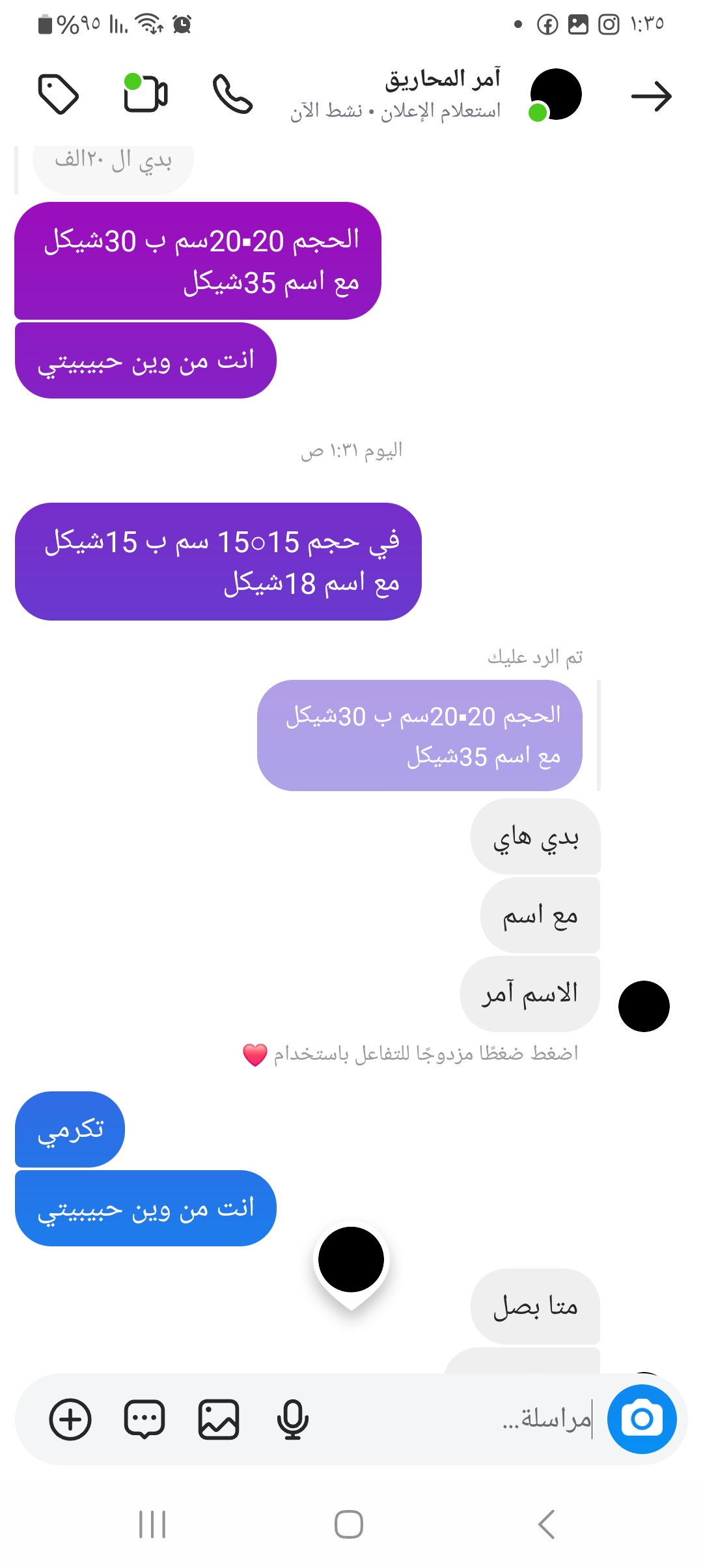Viewport: 703px width, 1568px height.
Task: Jump to the quoted reply message الحجم 20
Action: pos(420,735)
